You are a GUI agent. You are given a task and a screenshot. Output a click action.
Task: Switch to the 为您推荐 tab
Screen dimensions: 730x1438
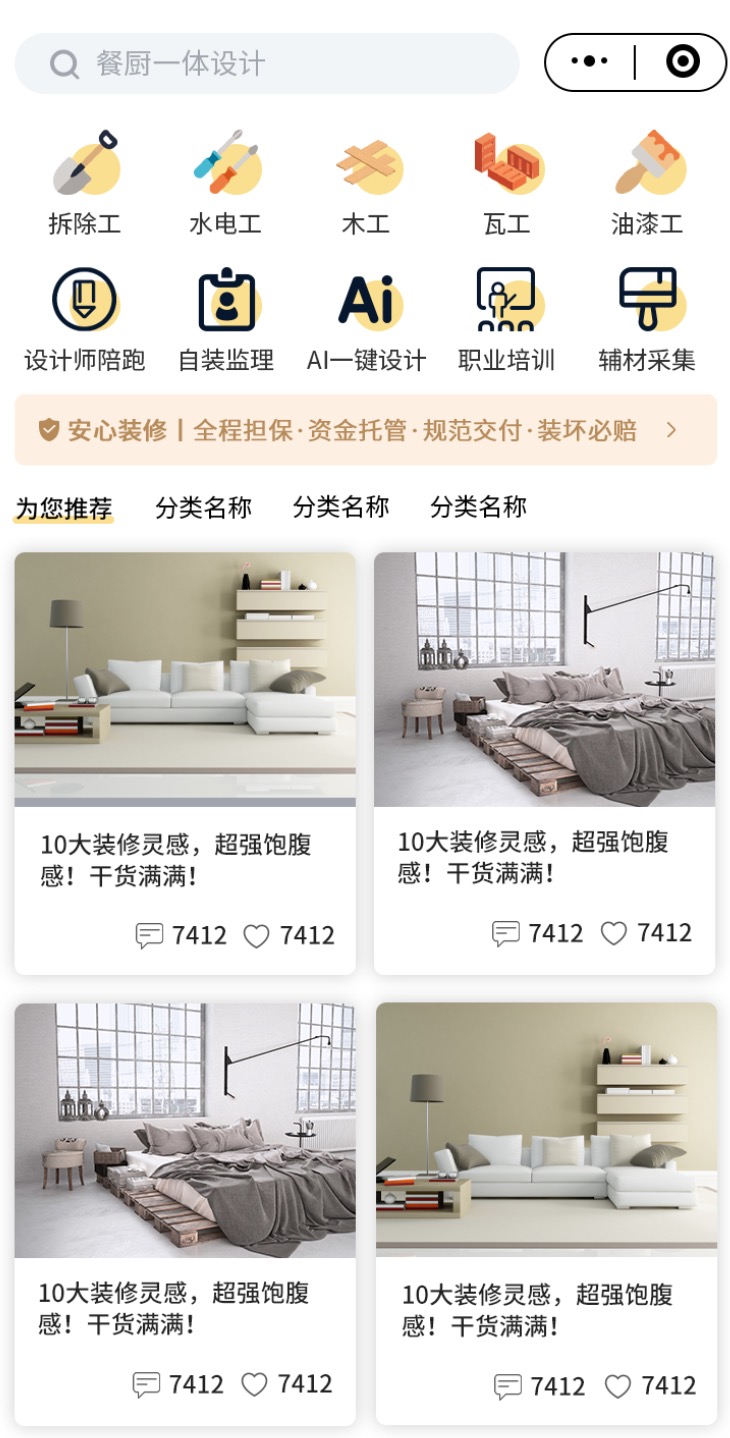click(63, 508)
